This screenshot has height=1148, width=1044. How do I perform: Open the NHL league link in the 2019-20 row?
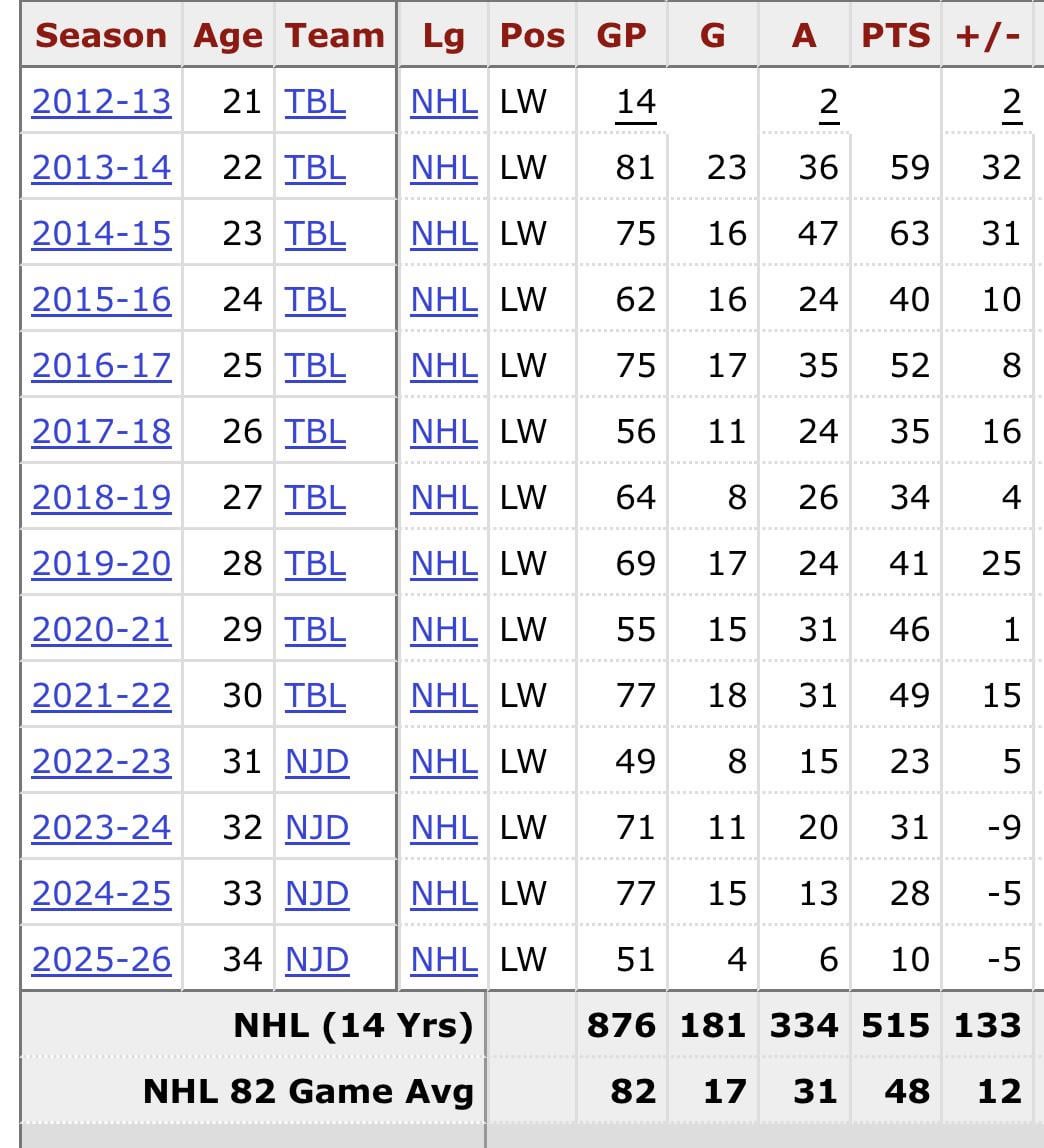tap(443, 564)
